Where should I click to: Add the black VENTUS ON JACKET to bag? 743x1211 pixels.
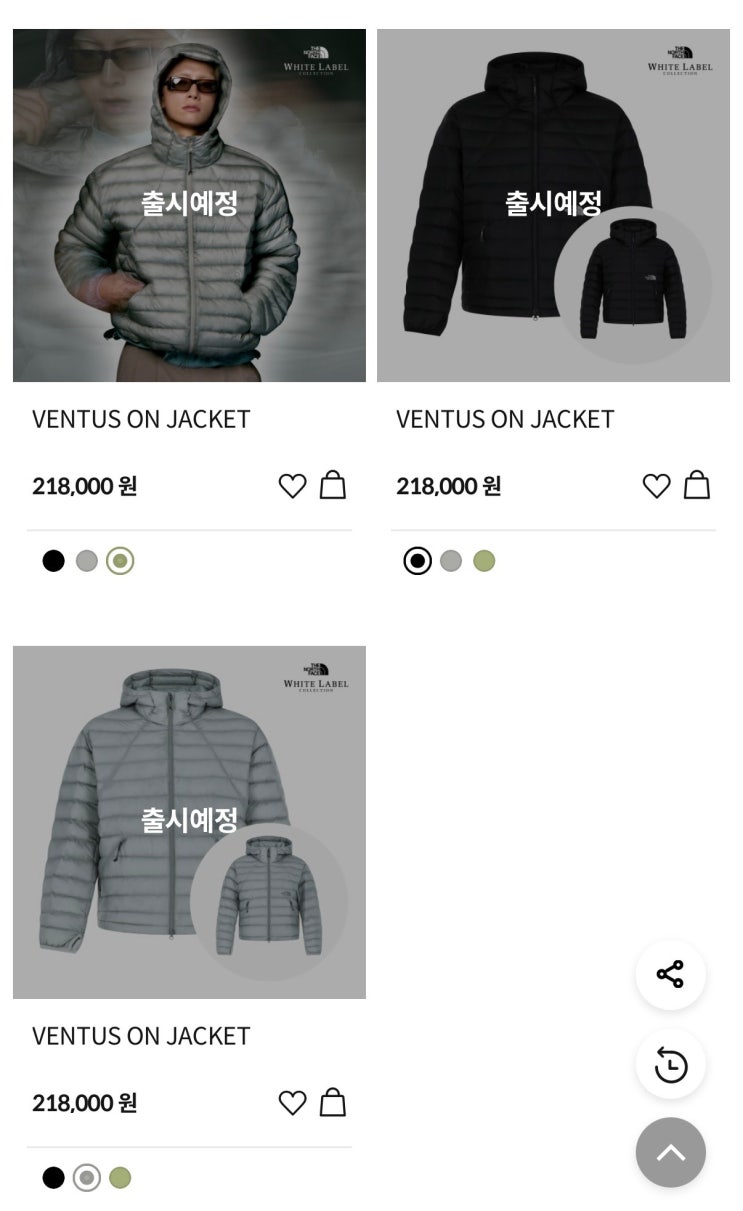pos(697,485)
